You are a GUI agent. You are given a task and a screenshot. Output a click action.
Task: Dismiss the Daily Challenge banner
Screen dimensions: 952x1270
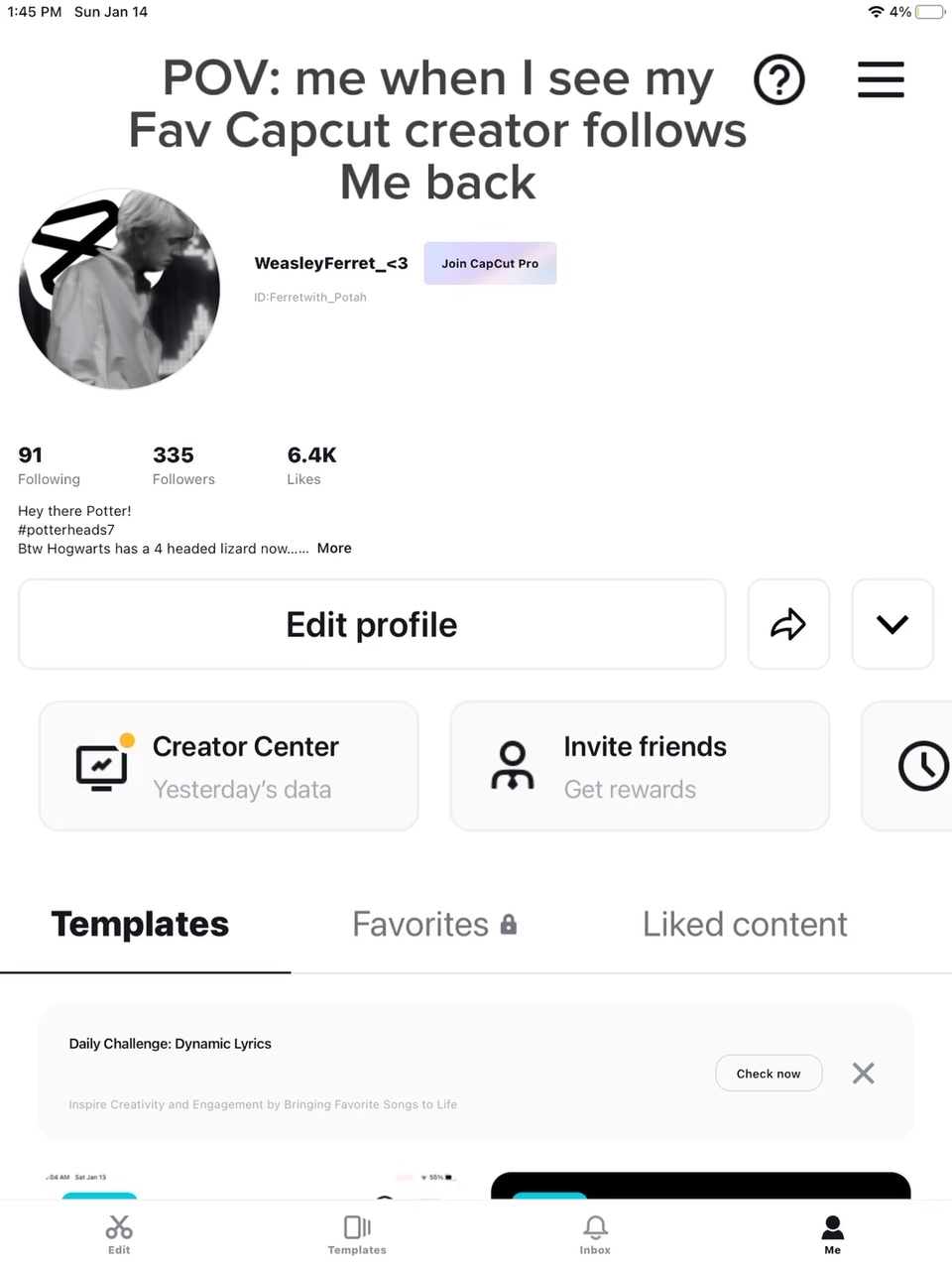[863, 1073]
